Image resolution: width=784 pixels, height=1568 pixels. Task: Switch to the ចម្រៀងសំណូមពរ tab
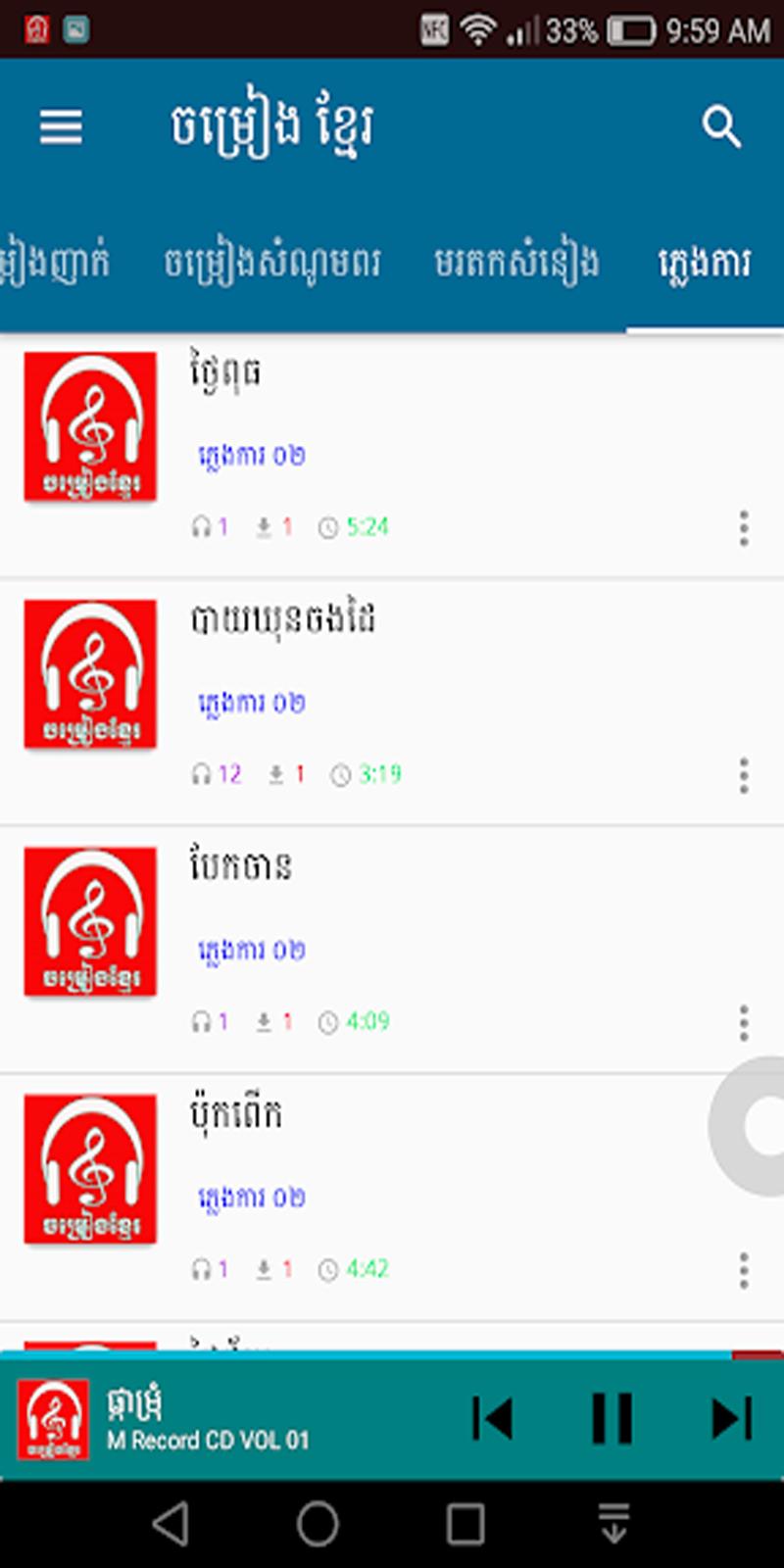click(271, 263)
